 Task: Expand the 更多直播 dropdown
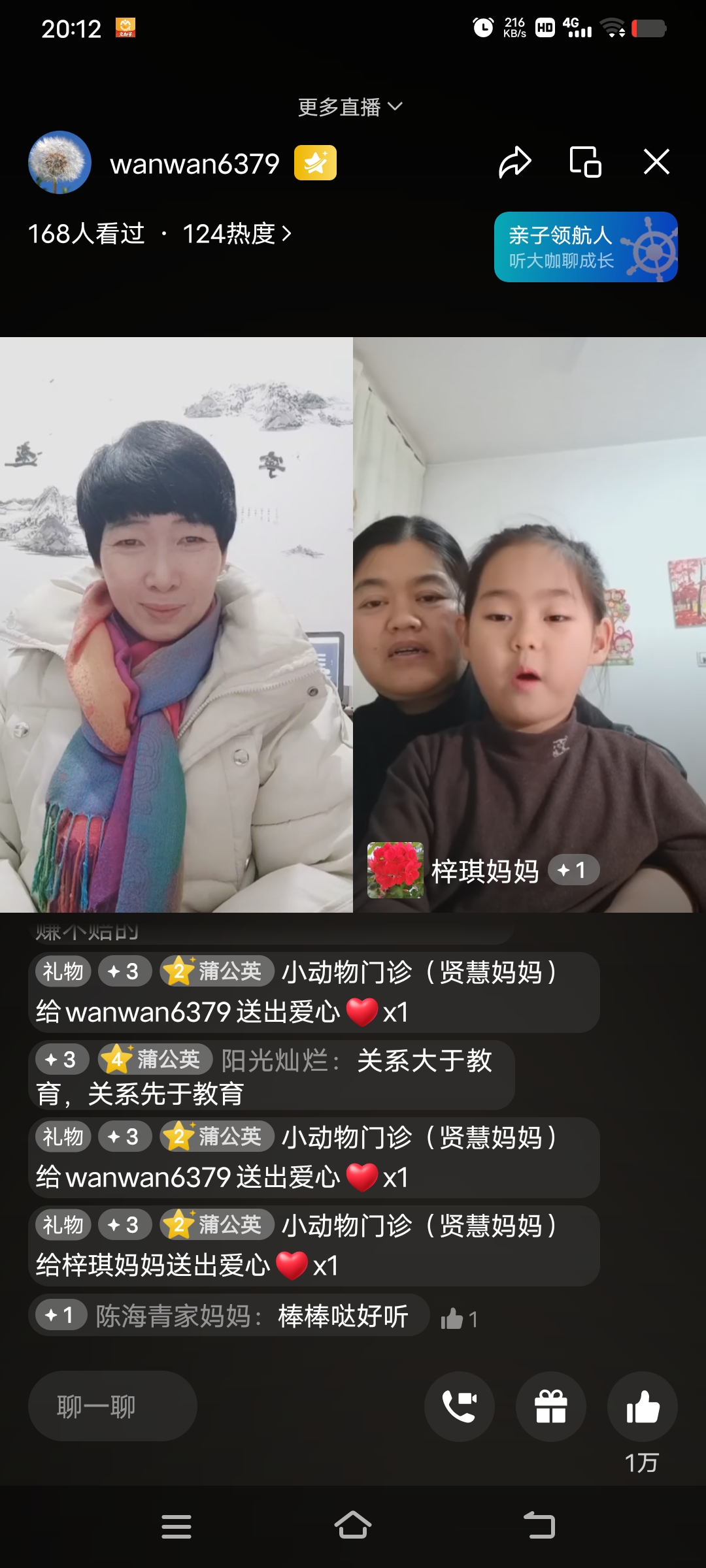click(x=351, y=107)
